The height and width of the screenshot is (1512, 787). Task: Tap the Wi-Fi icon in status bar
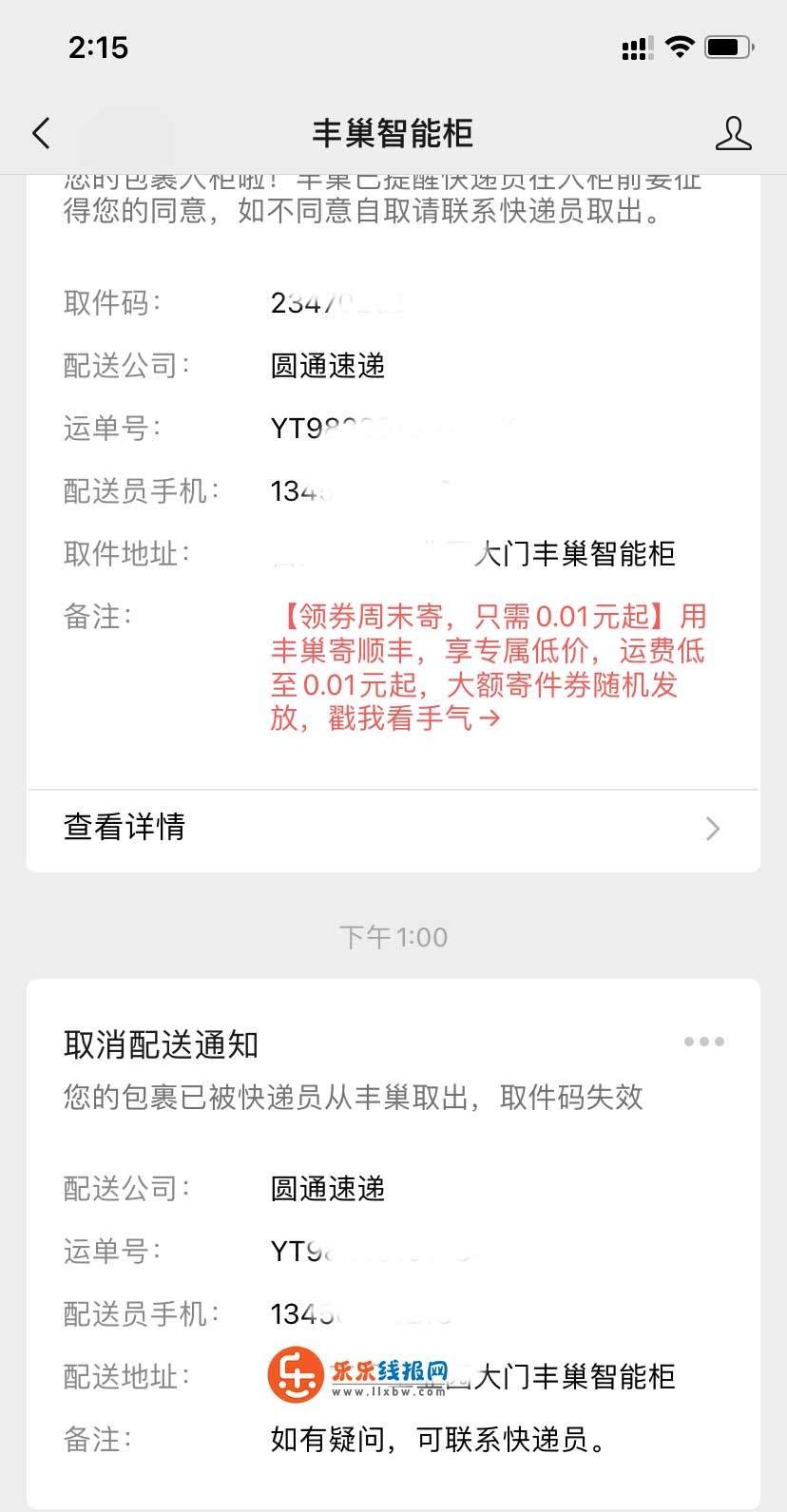pyautogui.click(x=679, y=47)
